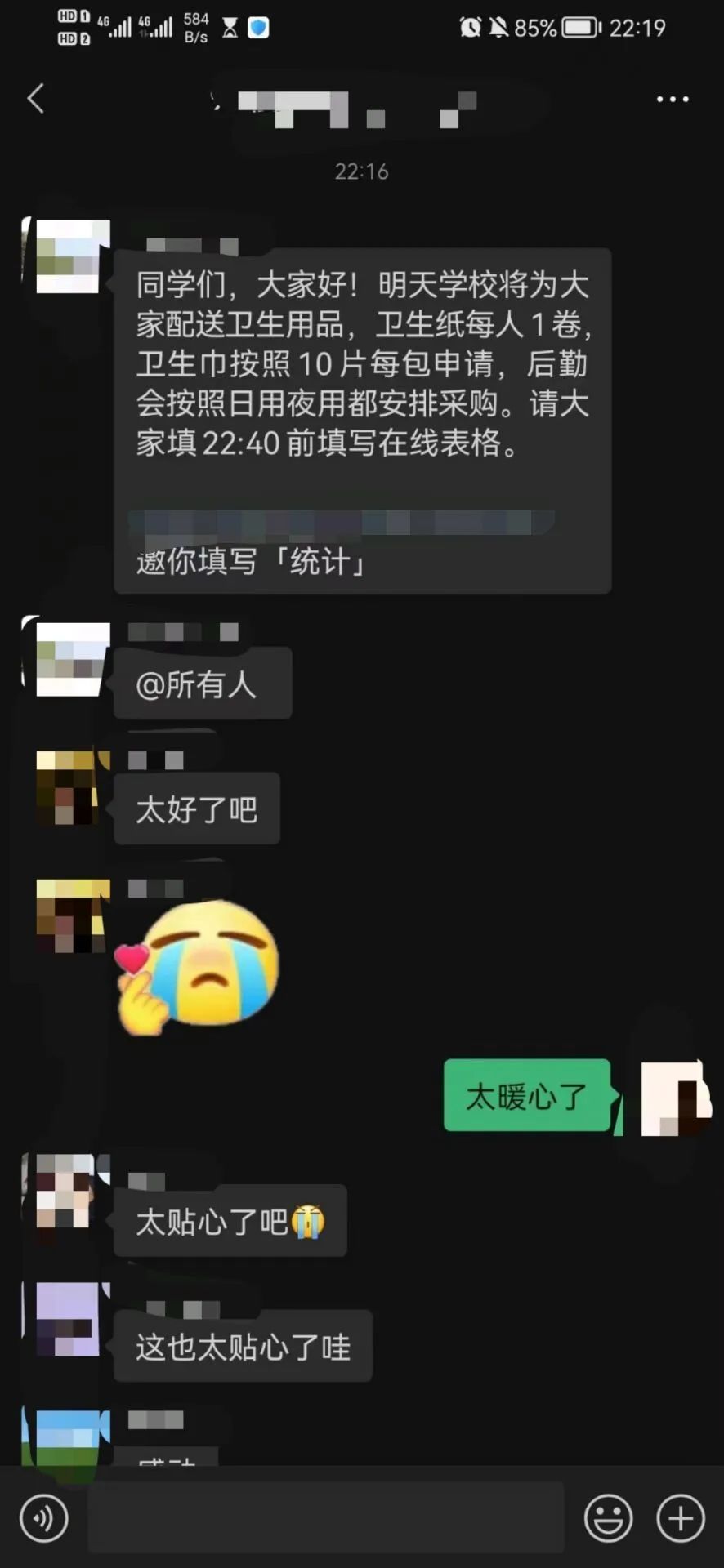Open the emoji sticker panel
This screenshot has height=1568, width=724.
608,1518
